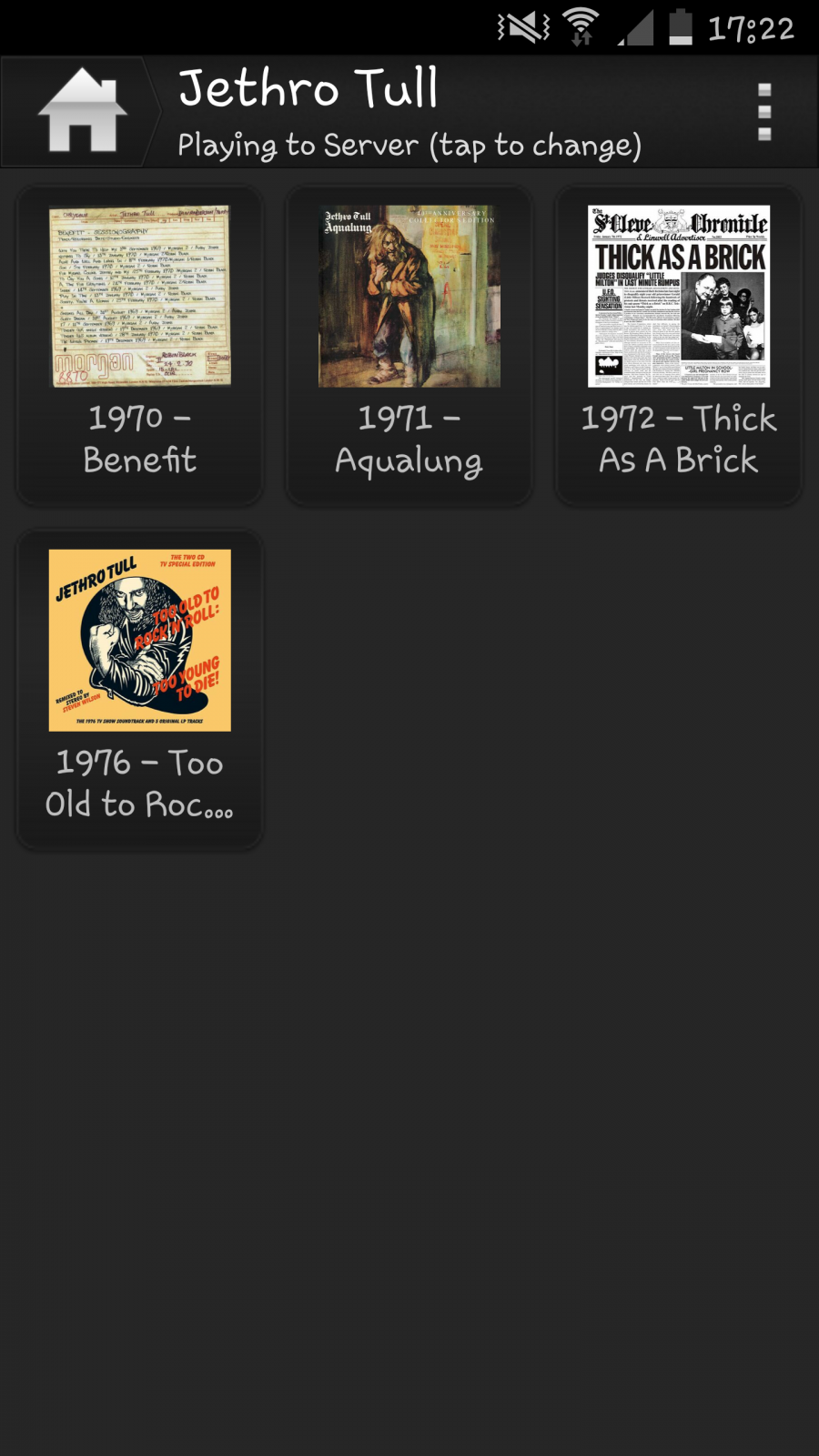Open the 1971 – Aqualung album
The height and width of the screenshot is (1456, 819).
click(409, 346)
